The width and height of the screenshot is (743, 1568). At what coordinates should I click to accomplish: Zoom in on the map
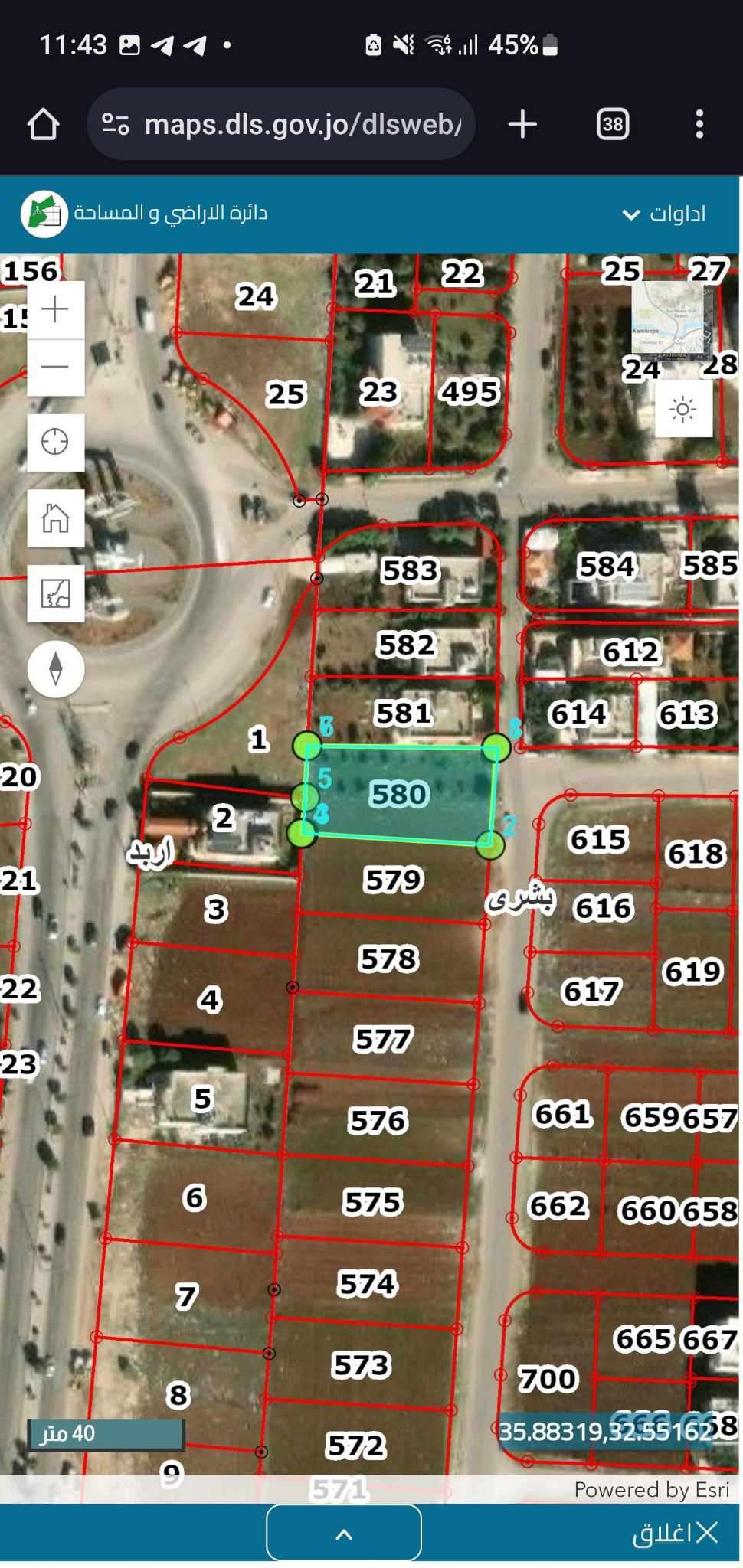pos(55,310)
